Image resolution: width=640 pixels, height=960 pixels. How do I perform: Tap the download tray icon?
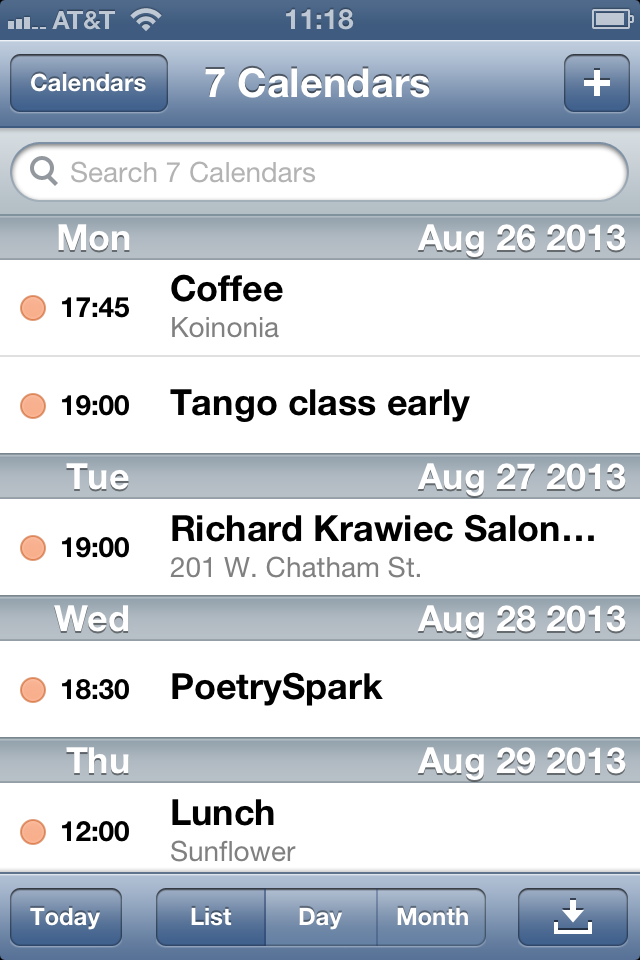click(573, 917)
